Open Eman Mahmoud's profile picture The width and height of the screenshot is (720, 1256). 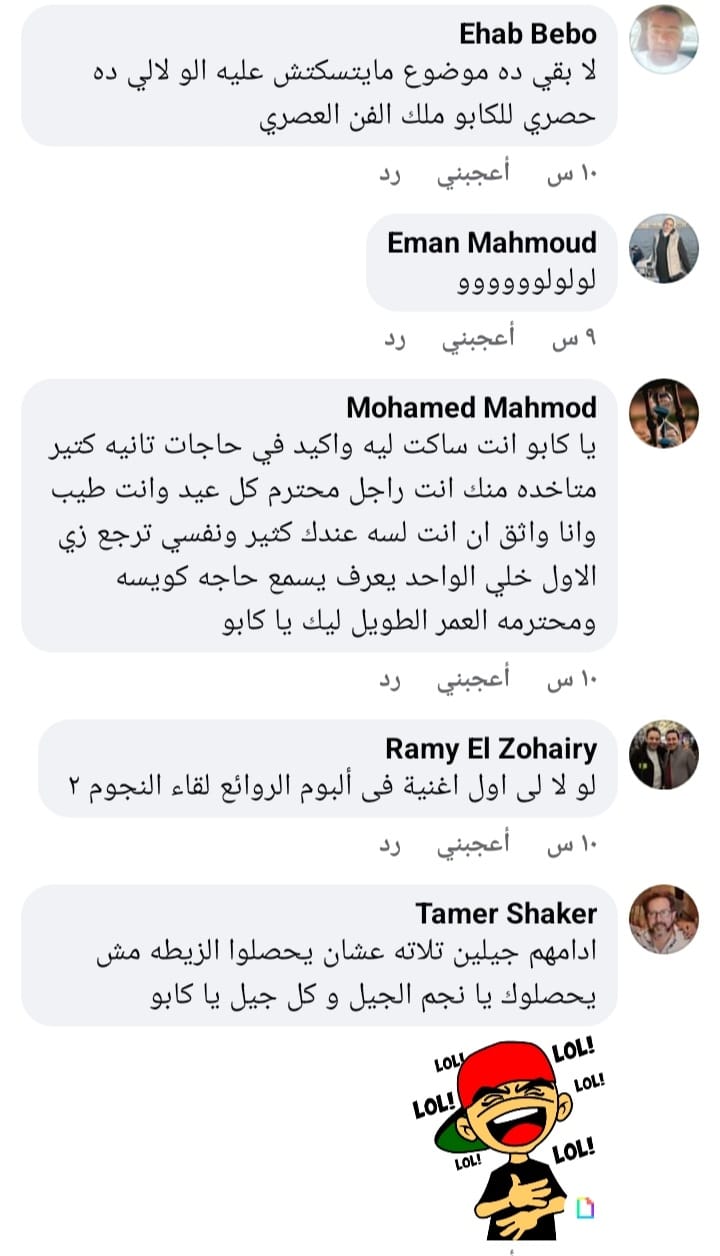point(664,248)
